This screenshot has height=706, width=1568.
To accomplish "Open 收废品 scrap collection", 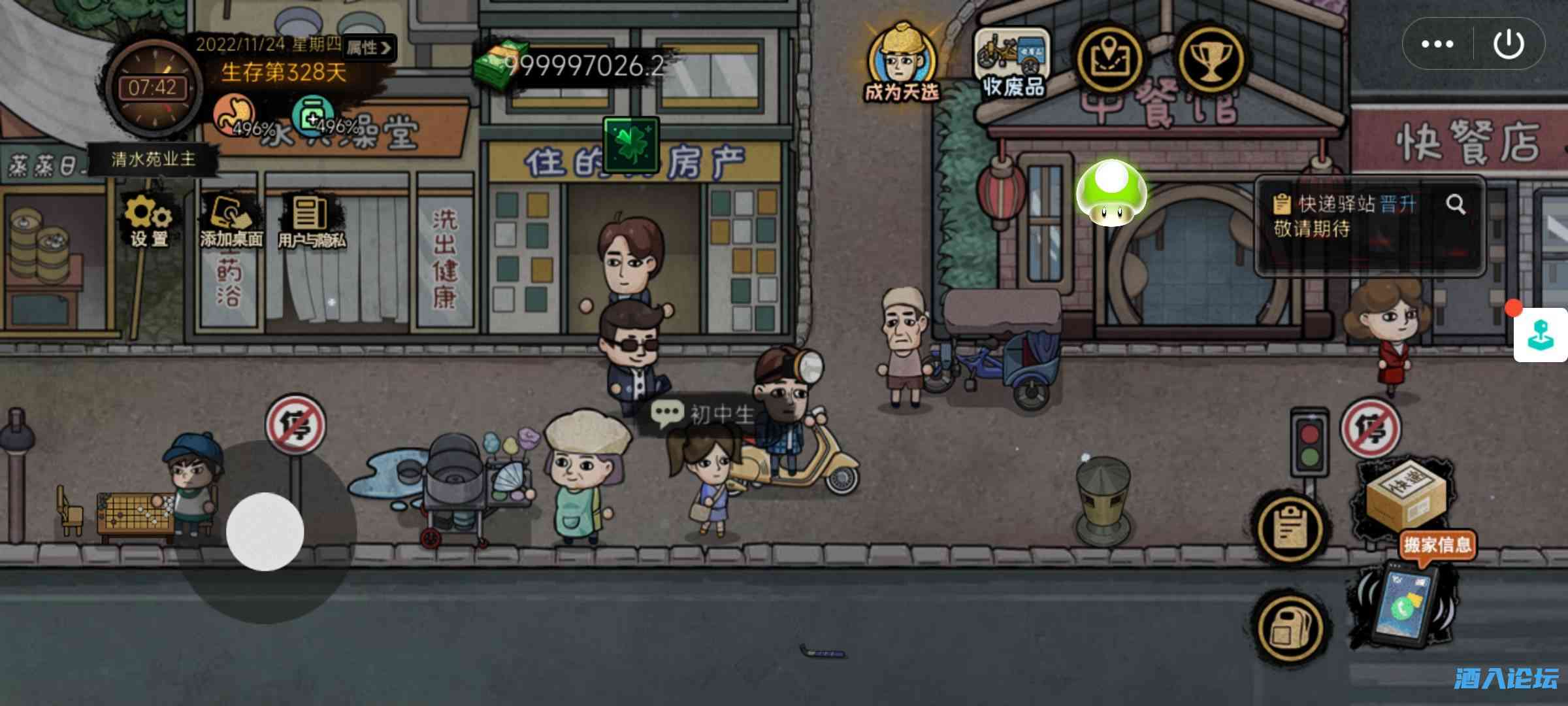I will click(x=1013, y=62).
